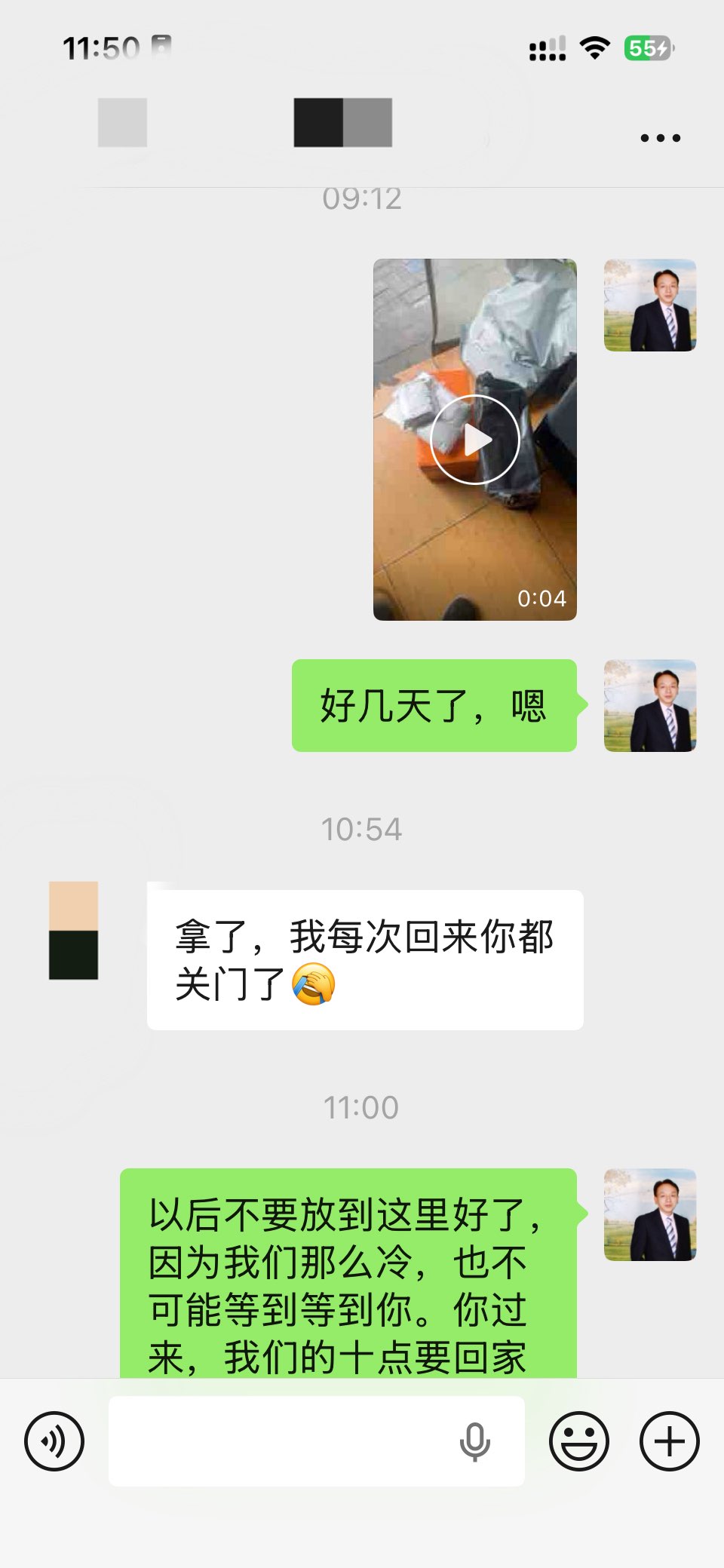Open the contact's avatar beside 拿了 message
Screen dimensions: 724x1568
pos(73,931)
